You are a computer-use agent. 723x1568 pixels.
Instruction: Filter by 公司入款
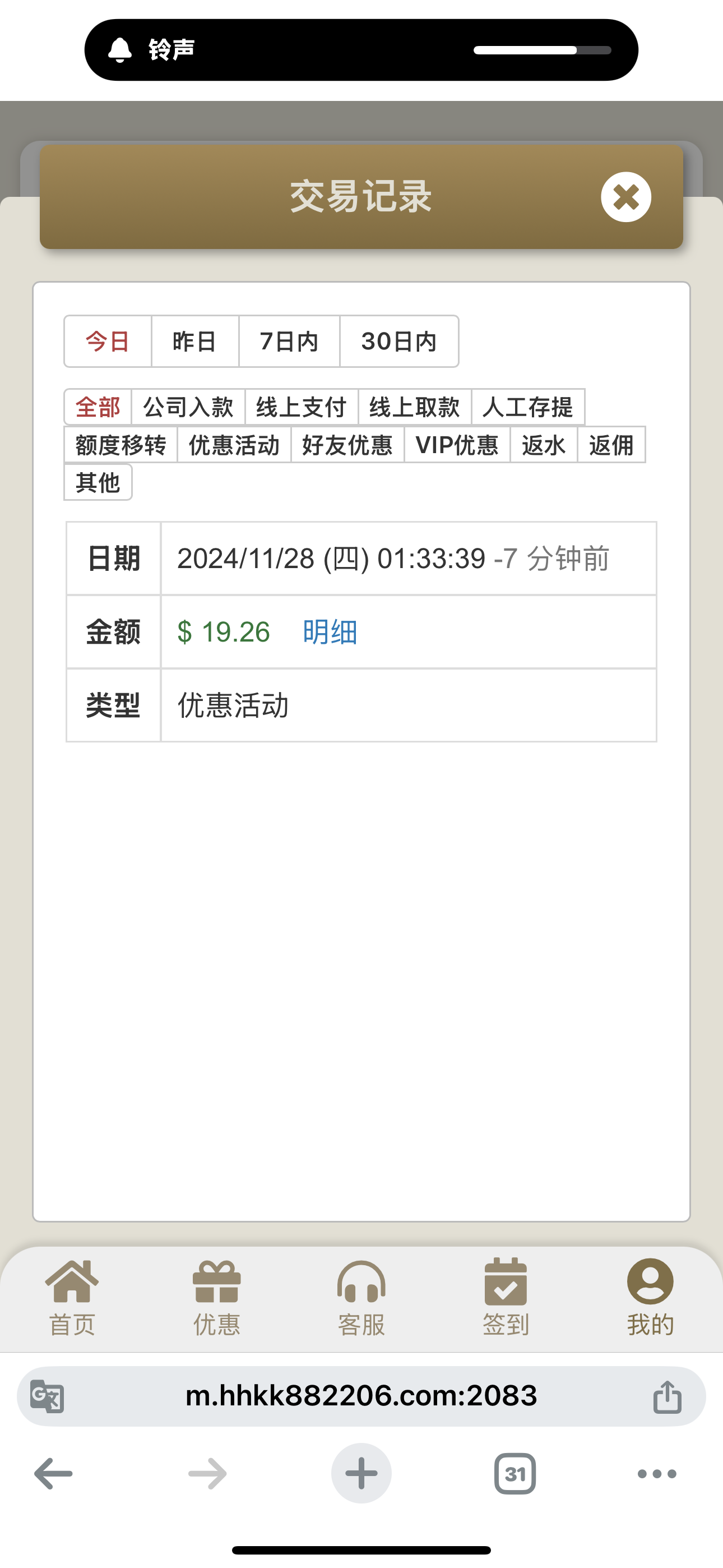click(188, 407)
